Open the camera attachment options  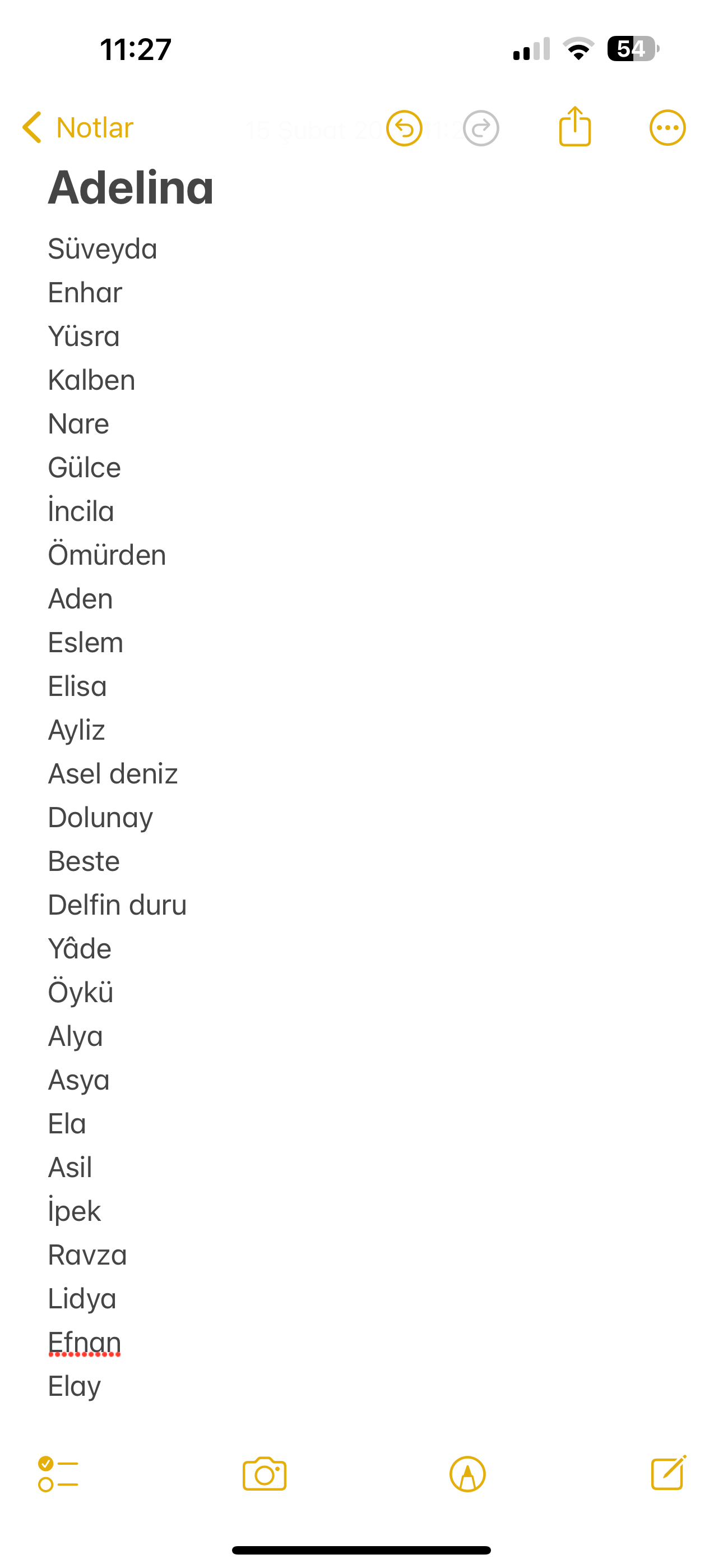coord(264,1474)
